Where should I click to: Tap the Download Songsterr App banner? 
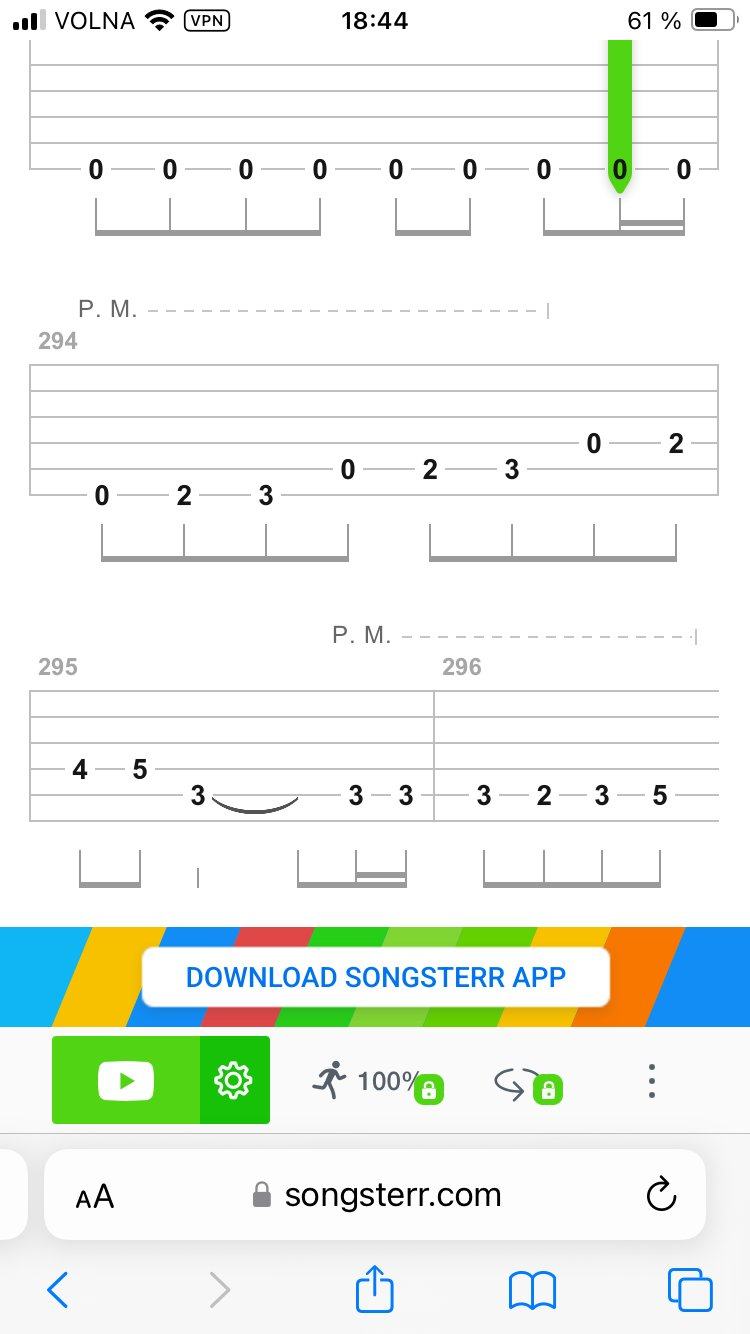click(375, 976)
